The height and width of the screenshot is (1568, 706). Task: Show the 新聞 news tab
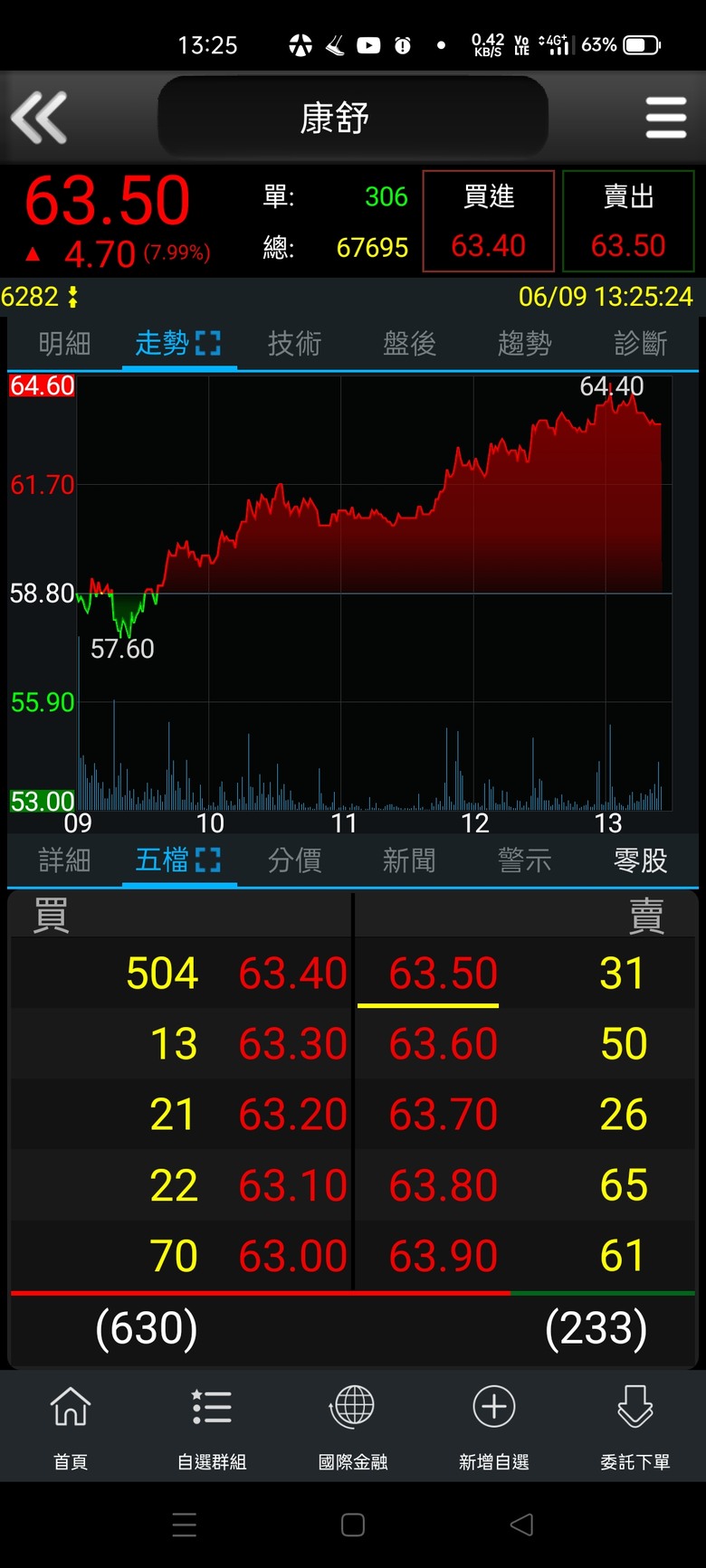(409, 860)
